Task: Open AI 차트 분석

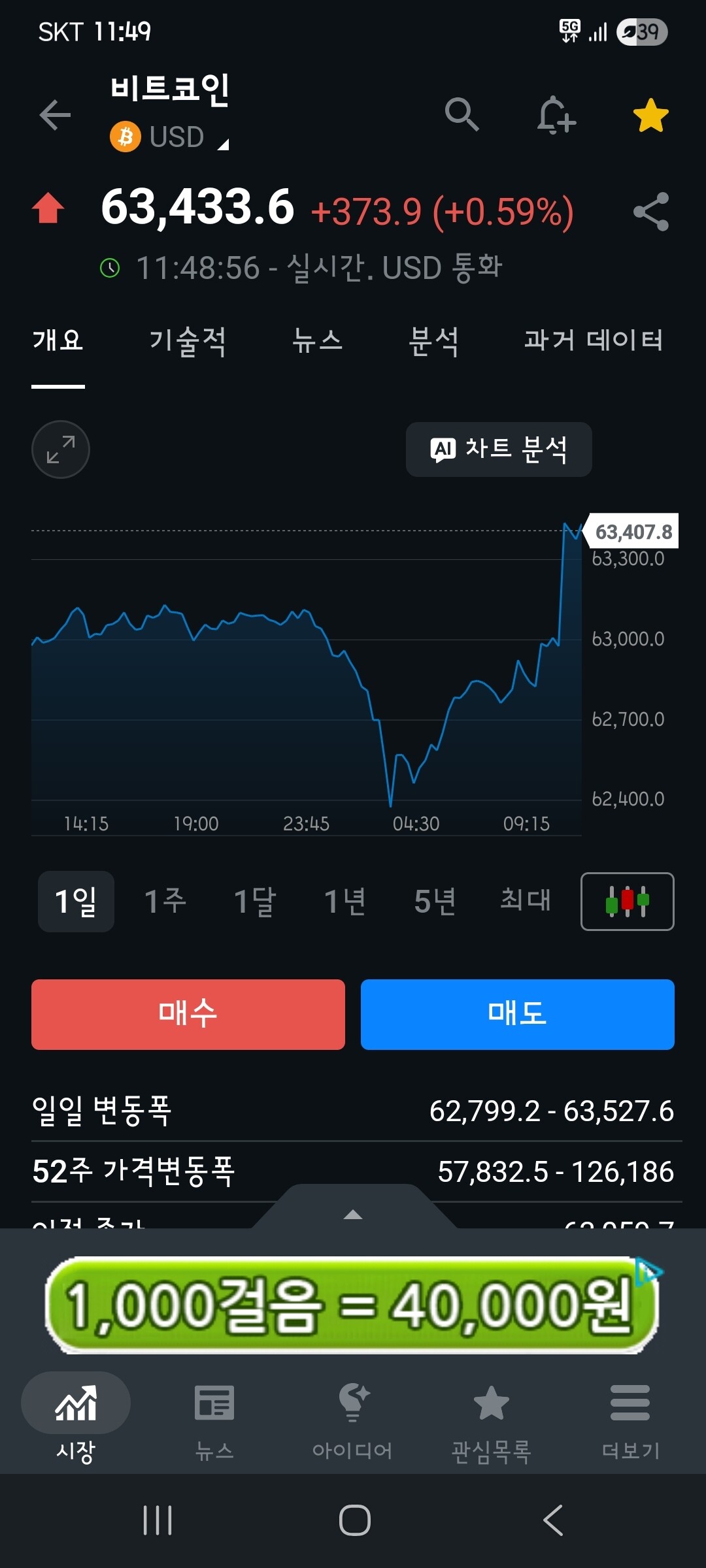Action: click(x=499, y=449)
